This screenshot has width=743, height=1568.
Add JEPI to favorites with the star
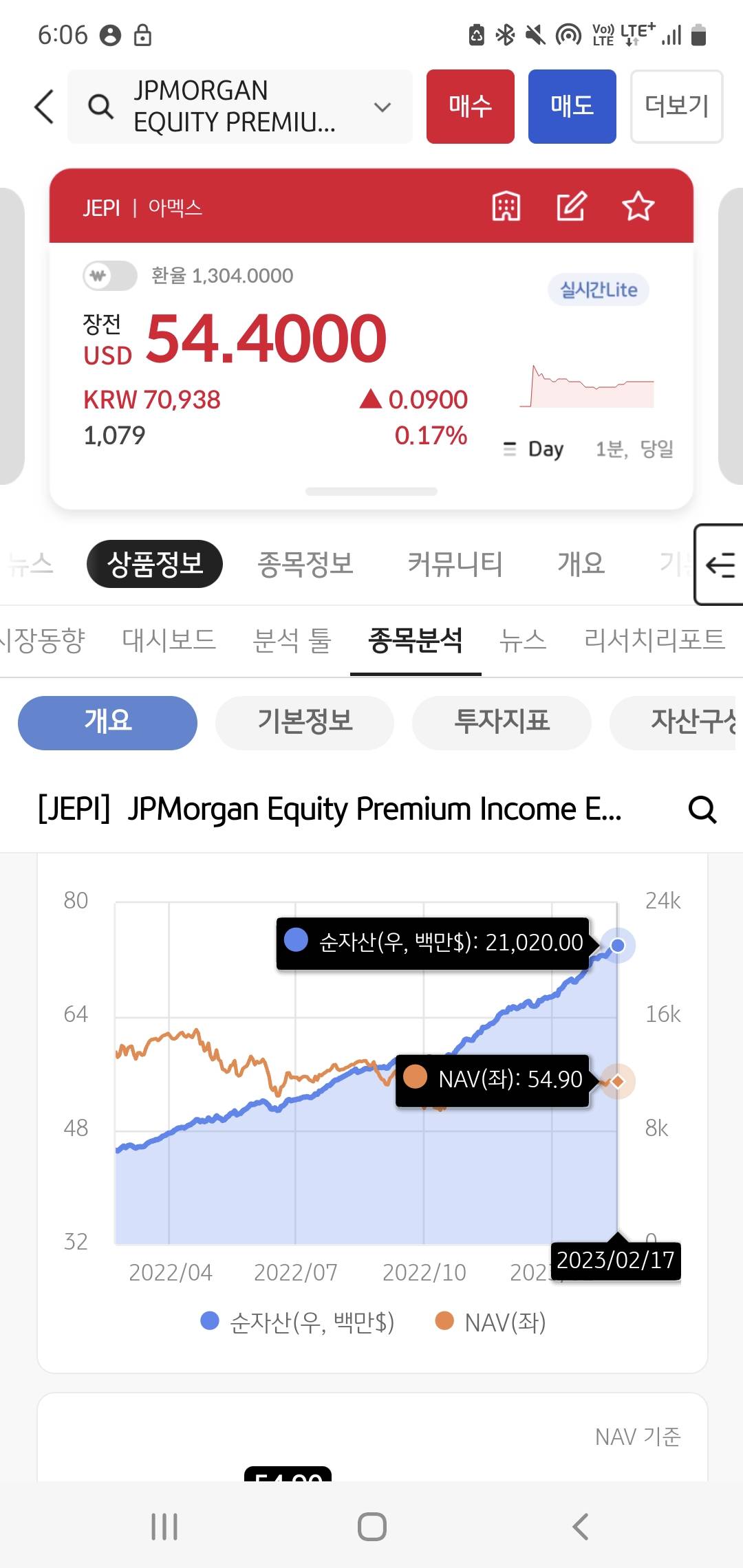point(638,206)
